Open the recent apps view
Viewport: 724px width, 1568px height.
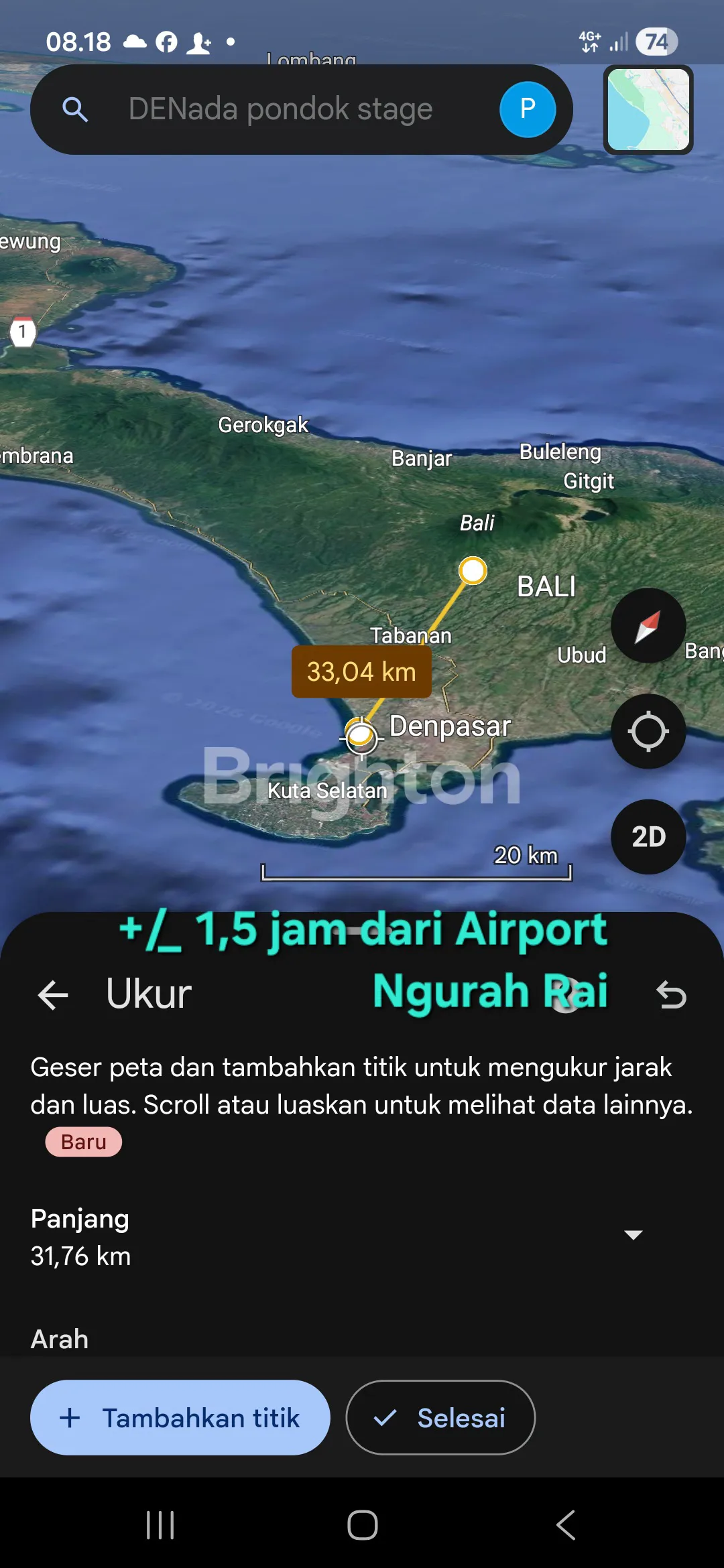pos(160,1525)
